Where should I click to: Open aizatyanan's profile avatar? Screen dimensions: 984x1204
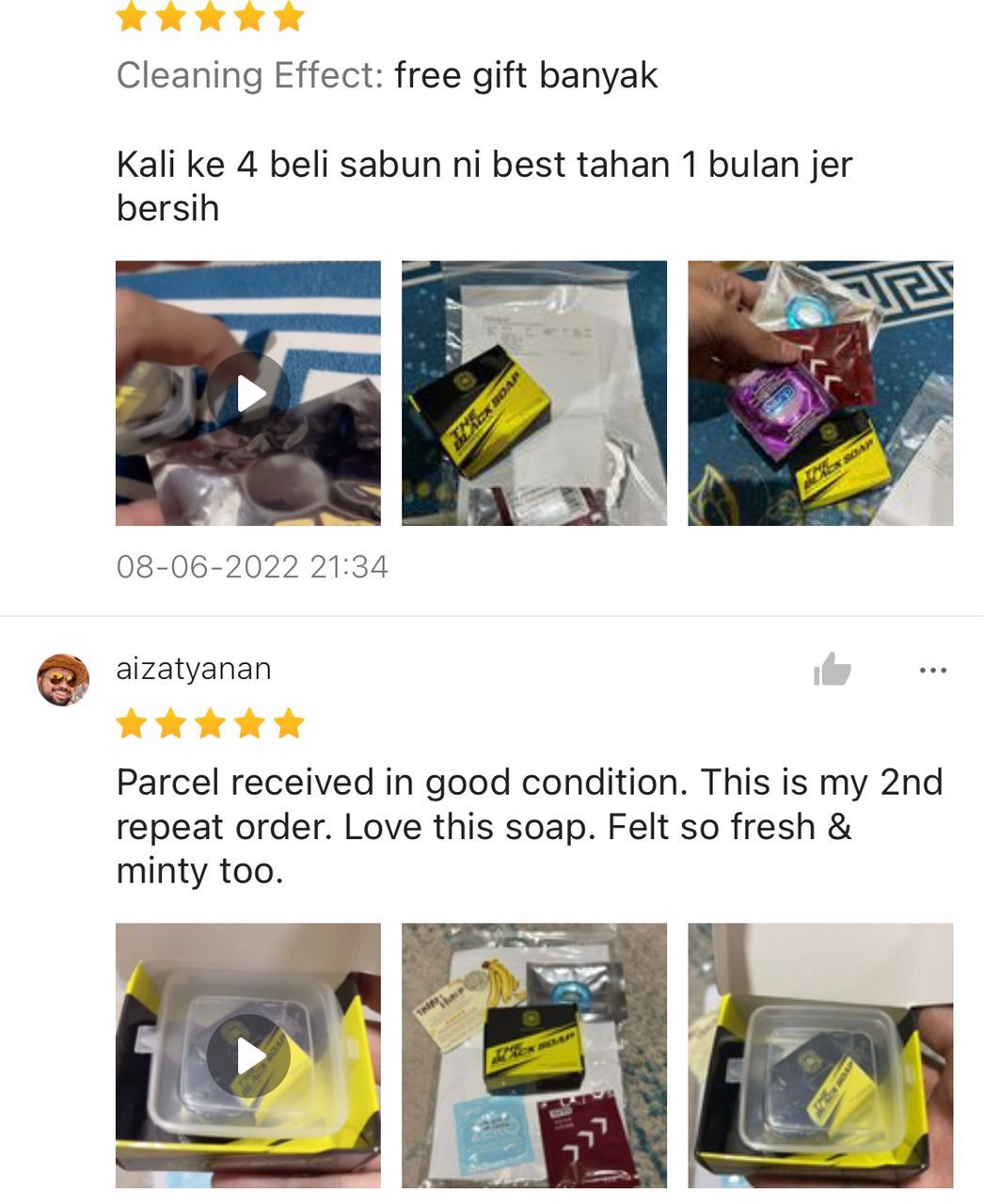[63, 679]
